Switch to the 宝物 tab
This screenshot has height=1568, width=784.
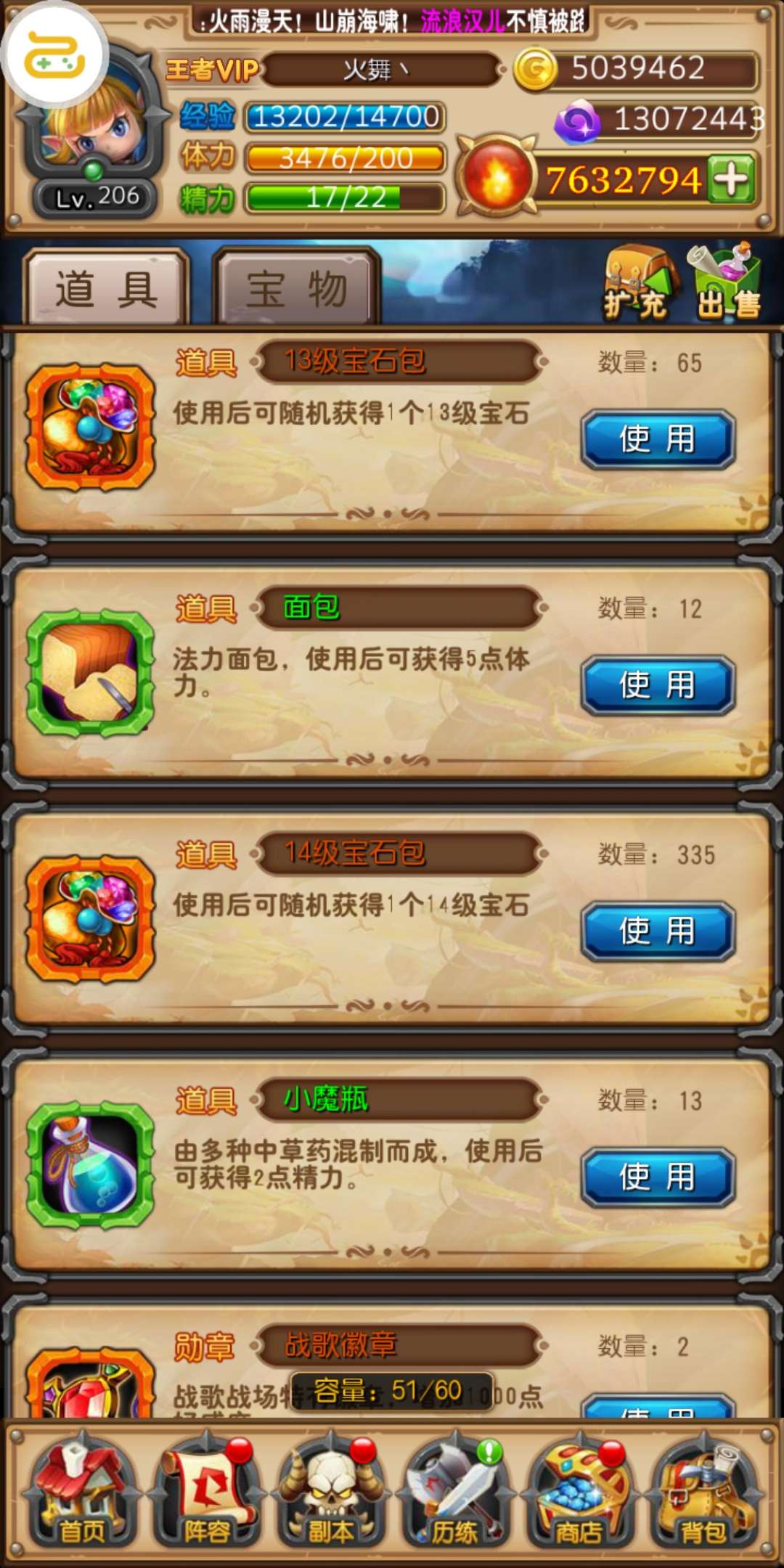(x=296, y=287)
